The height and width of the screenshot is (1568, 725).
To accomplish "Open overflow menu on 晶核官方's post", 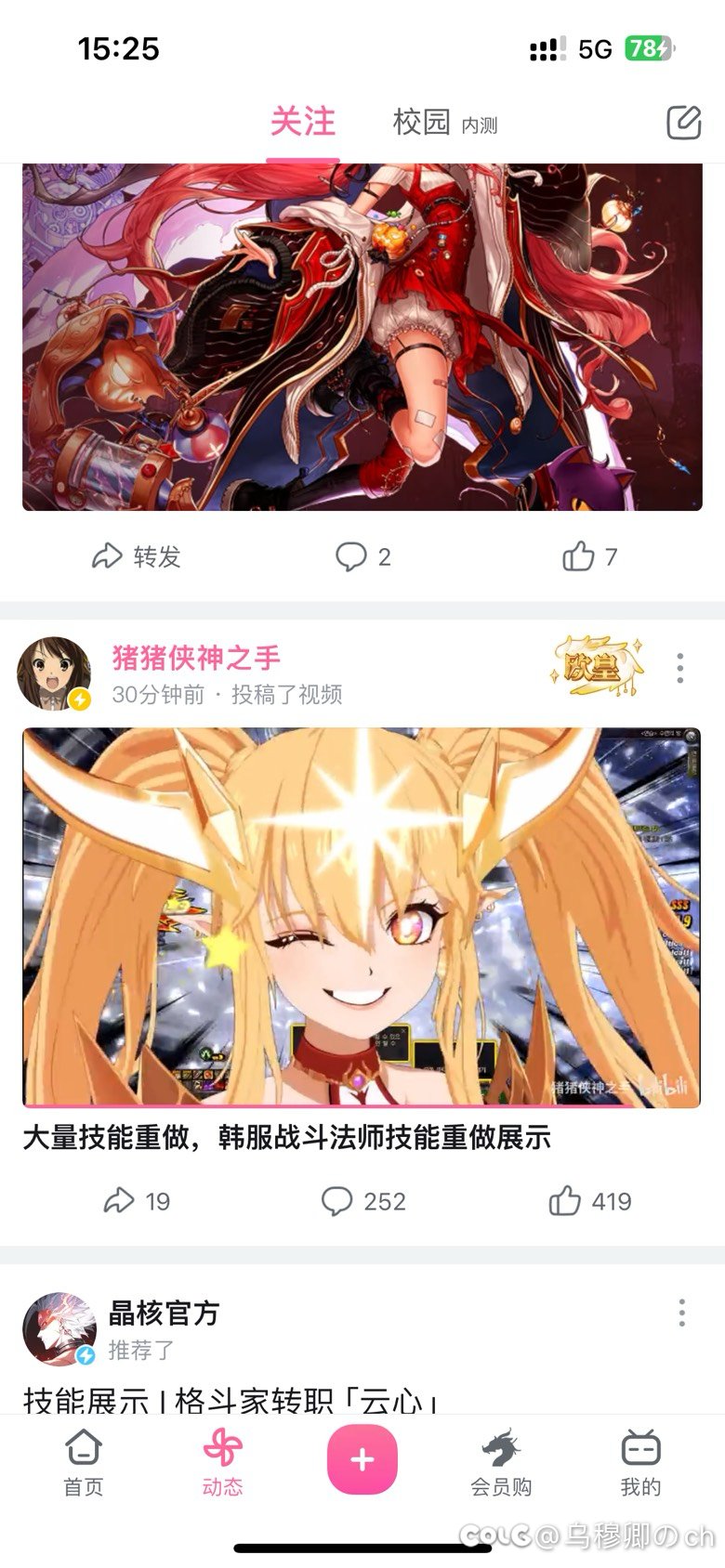I will 681,1313.
